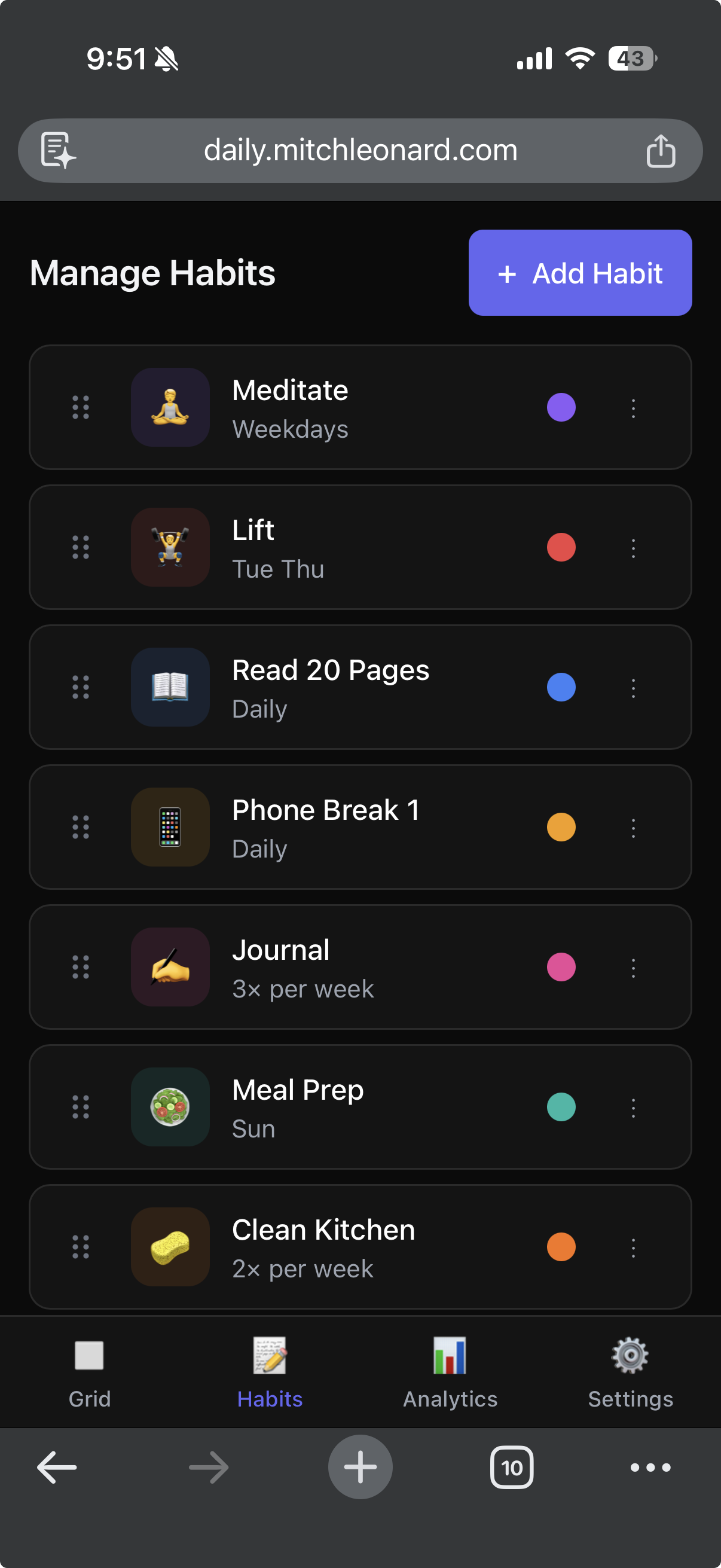The width and height of the screenshot is (721, 1568).
Task: Share this page from the address bar
Action: pos(660,150)
